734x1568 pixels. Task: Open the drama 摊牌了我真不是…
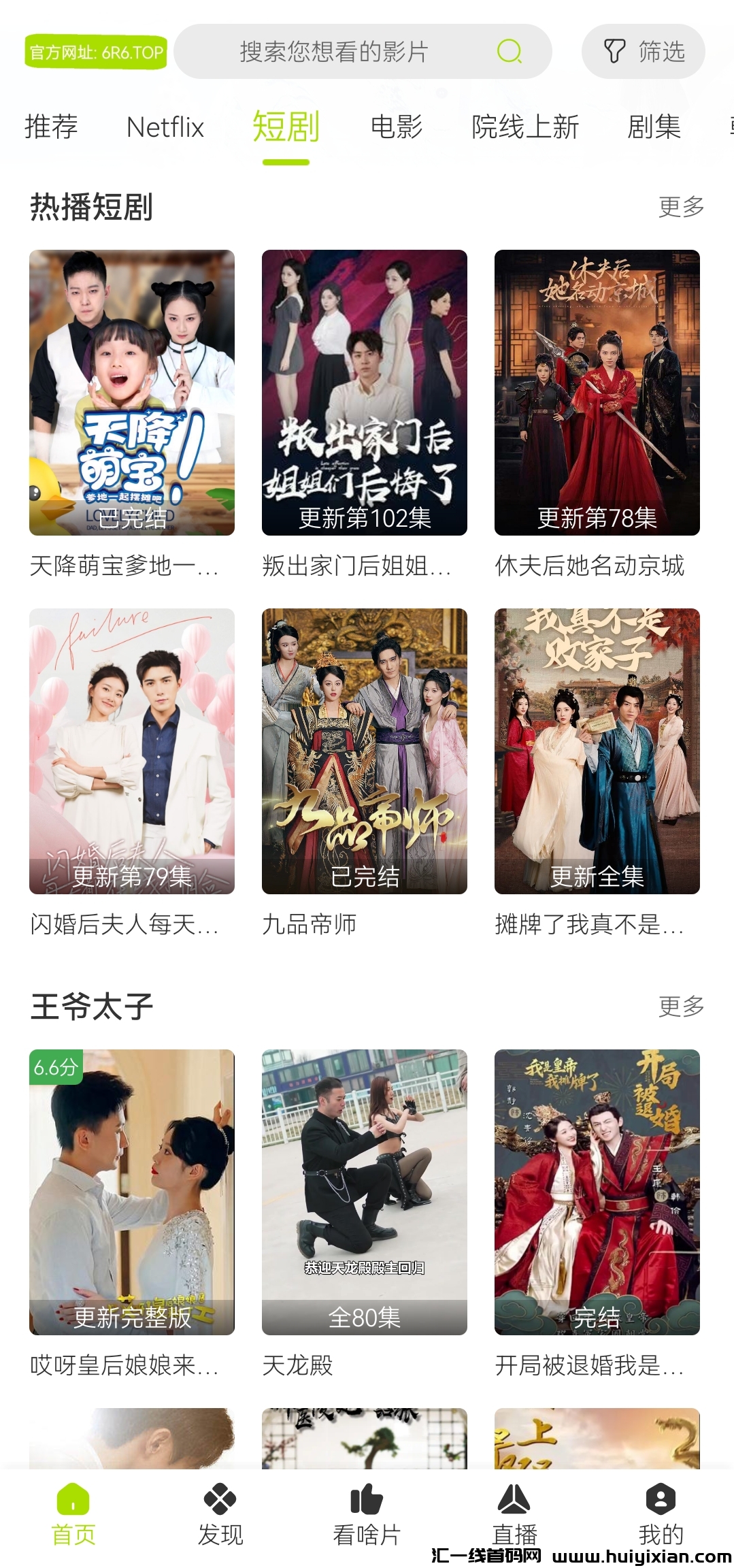597,751
